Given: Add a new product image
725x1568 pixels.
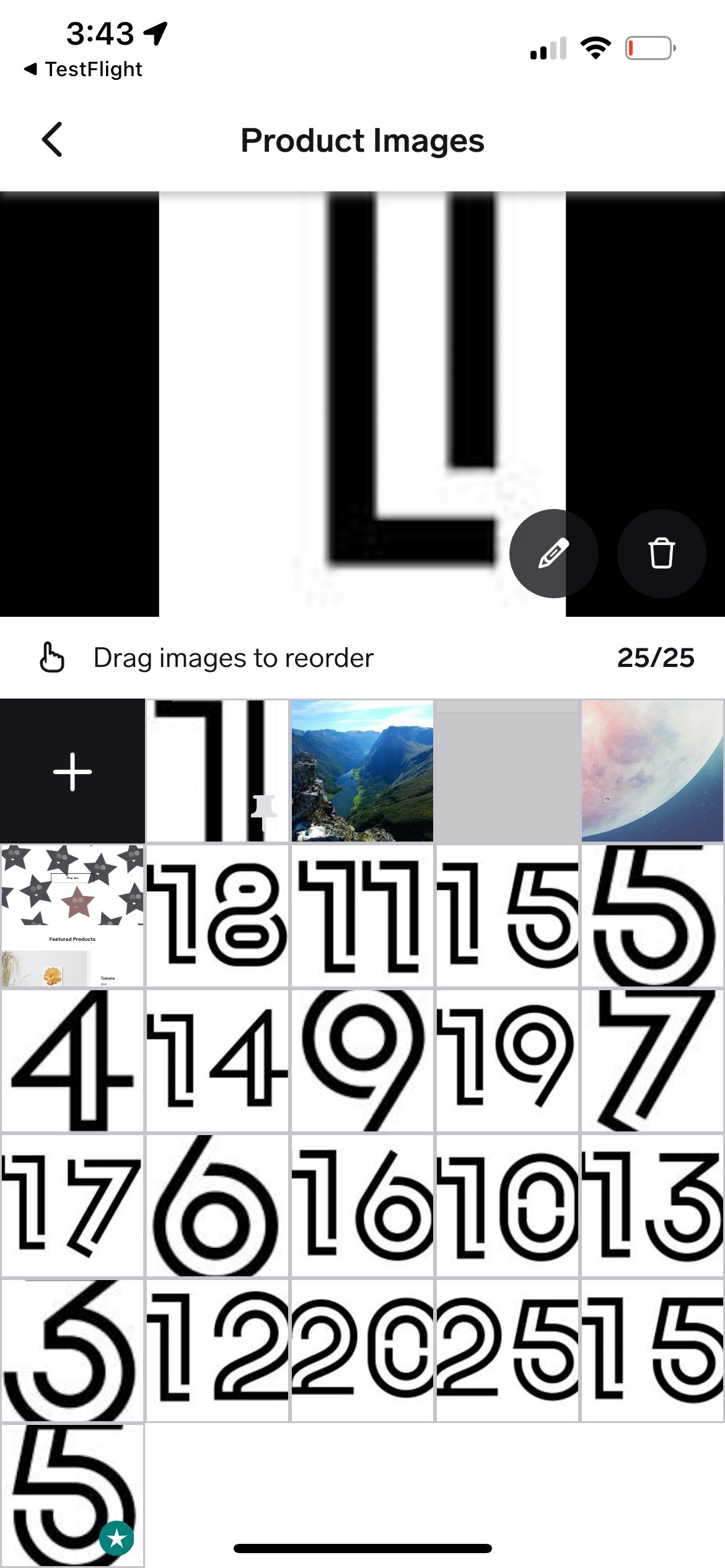Looking at the screenshot, I should [72, 771].
